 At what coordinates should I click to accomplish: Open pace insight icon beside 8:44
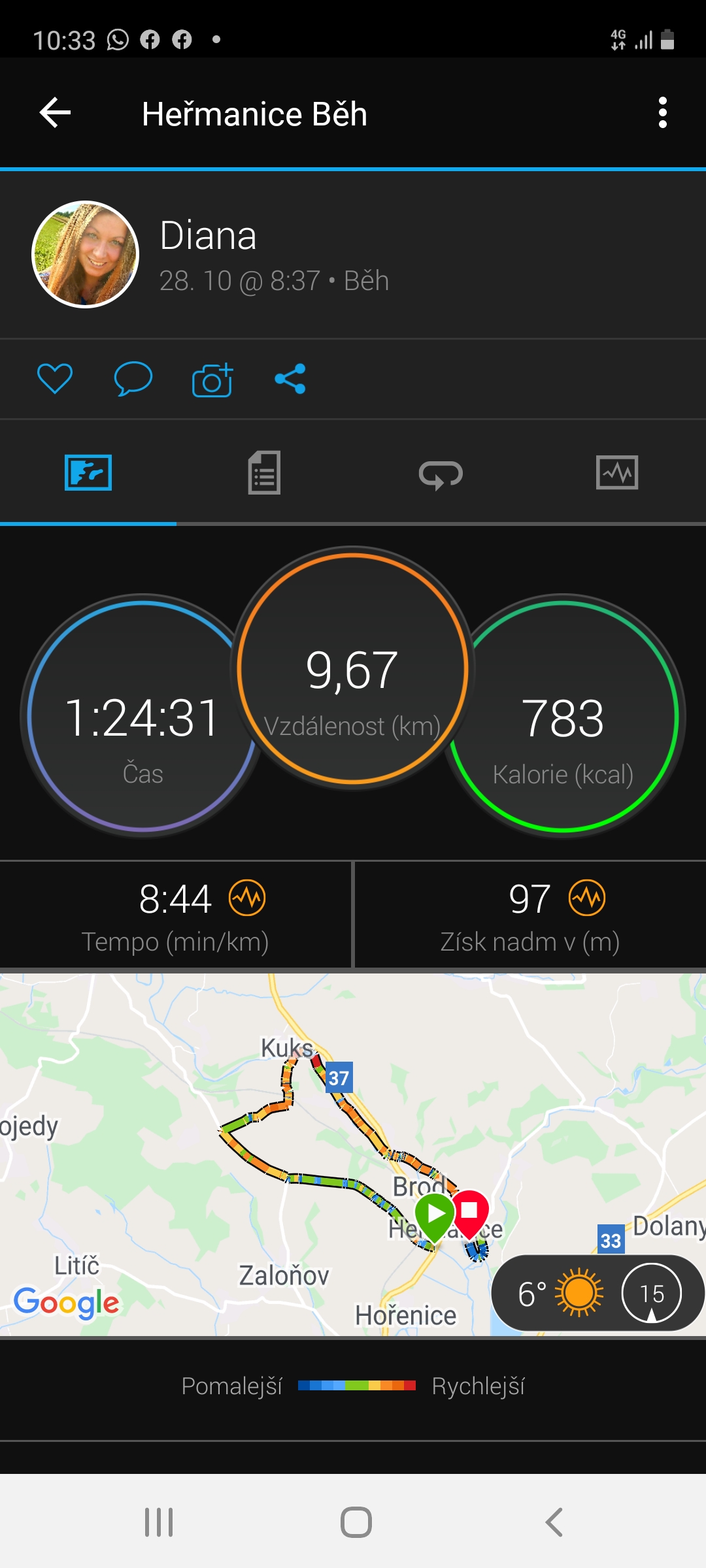click(247, 898)
